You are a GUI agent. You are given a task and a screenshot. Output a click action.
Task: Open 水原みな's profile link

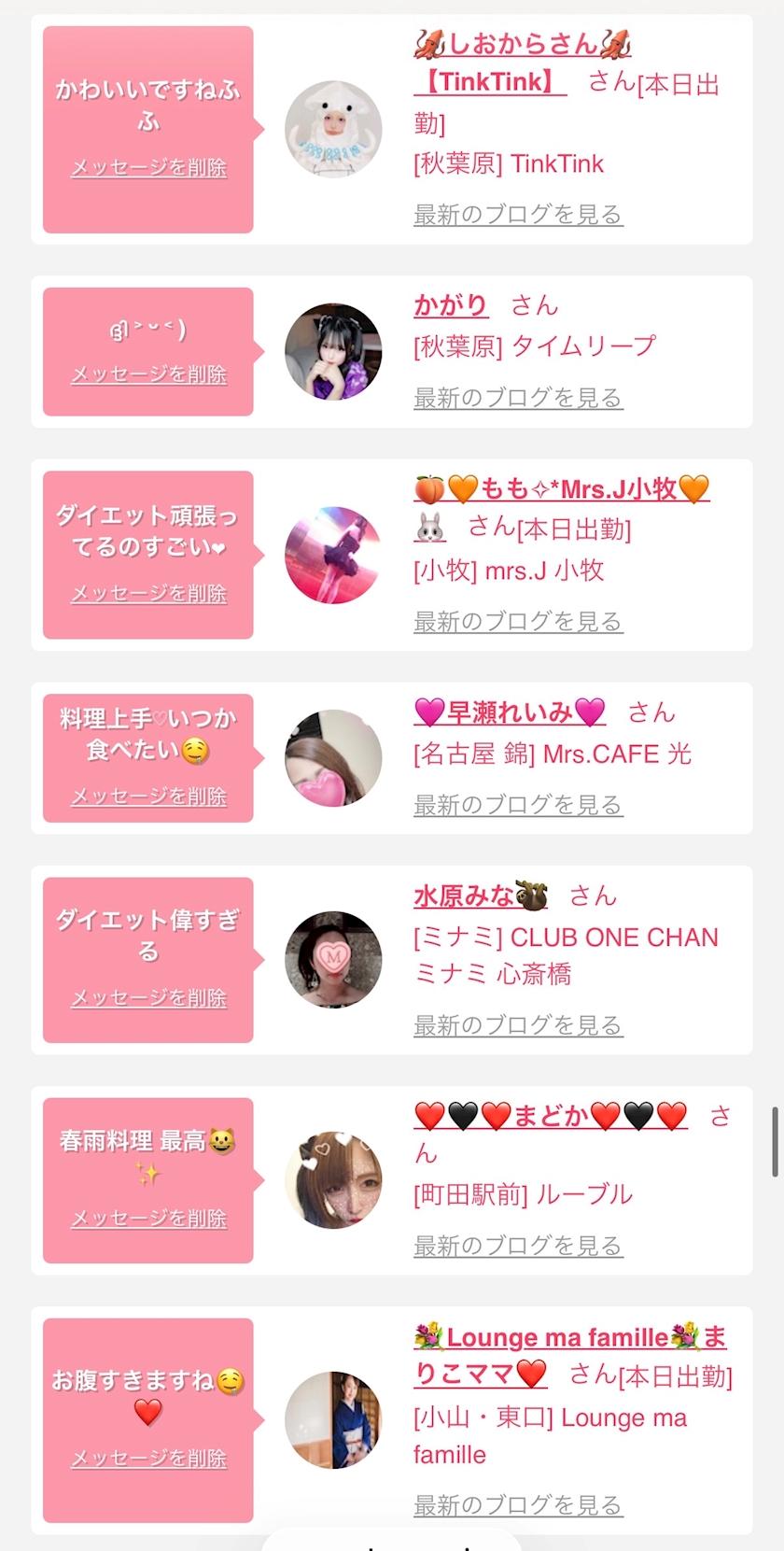coord(480,896)
